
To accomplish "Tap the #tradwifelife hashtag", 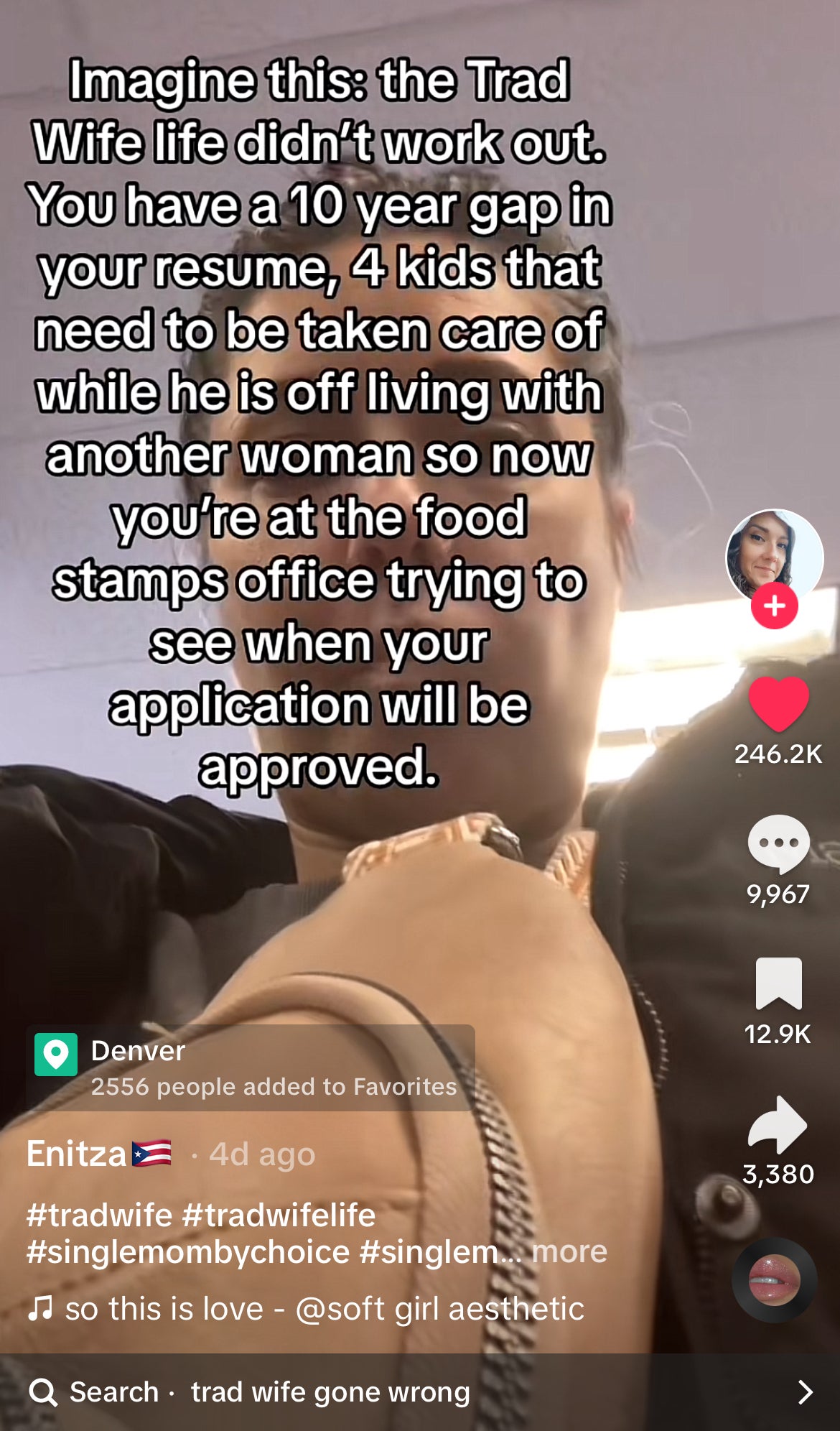I will point(279,1215).
